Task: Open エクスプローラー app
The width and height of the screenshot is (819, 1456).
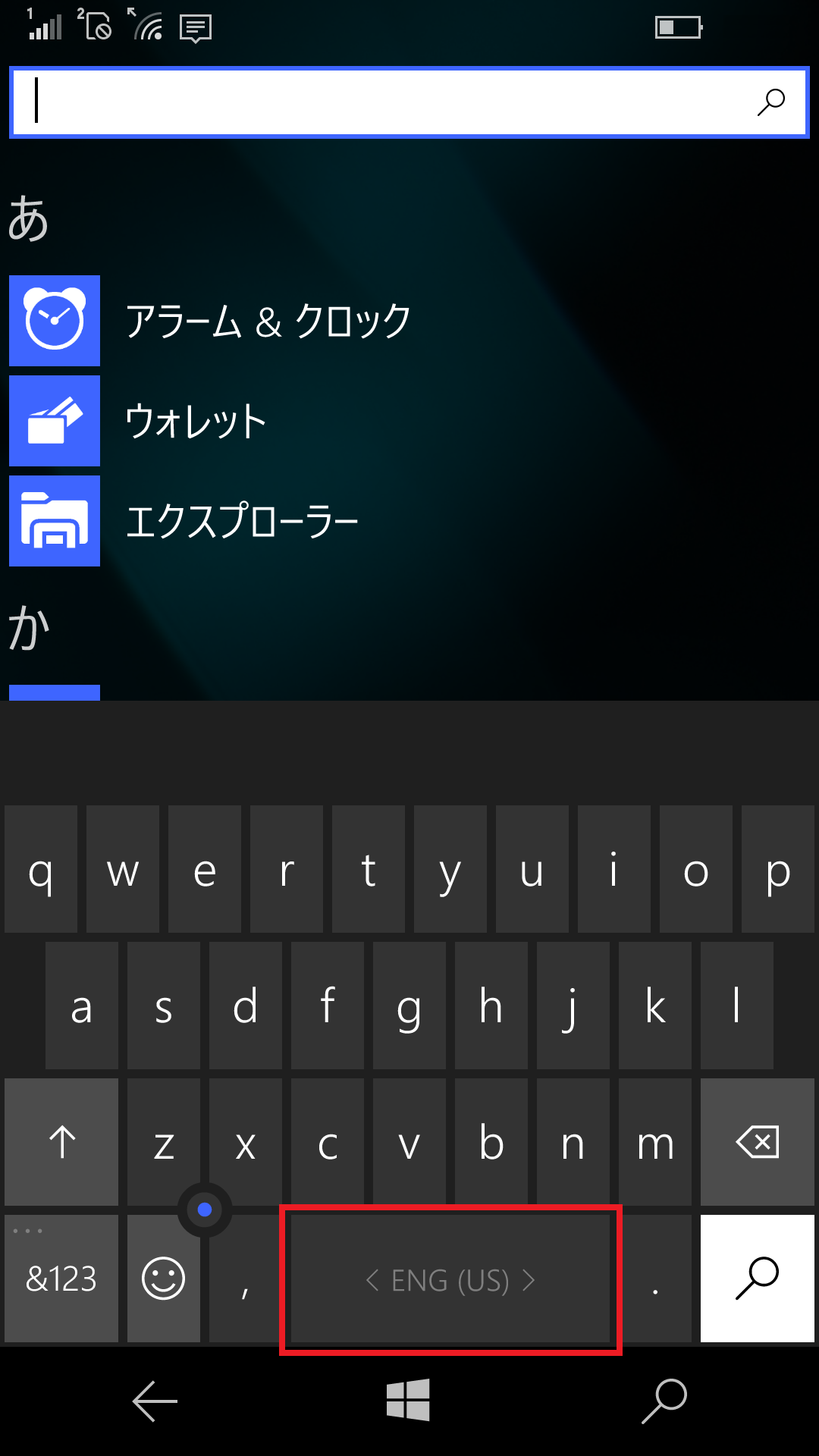Action: [x=241, y=521]
